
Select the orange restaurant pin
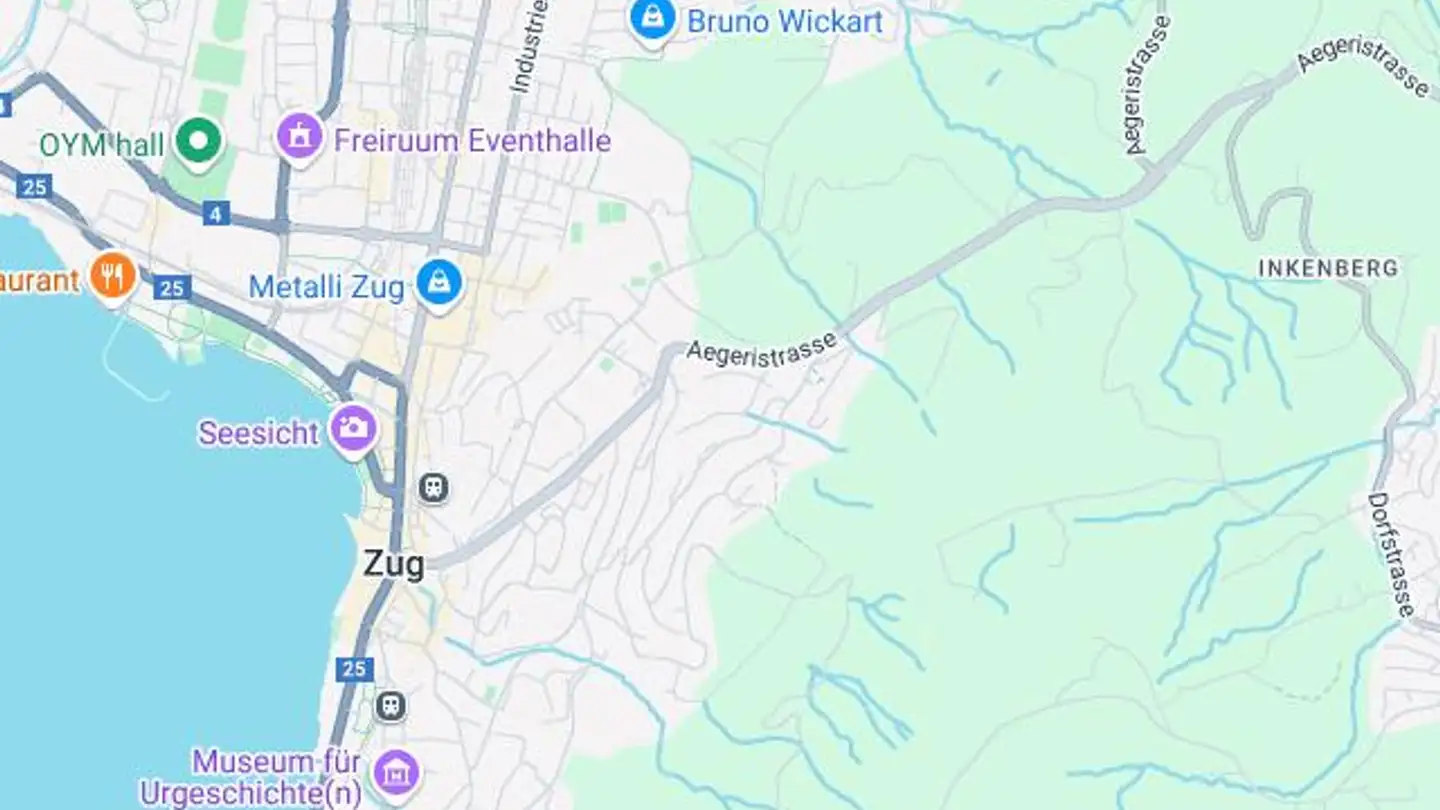113,275
